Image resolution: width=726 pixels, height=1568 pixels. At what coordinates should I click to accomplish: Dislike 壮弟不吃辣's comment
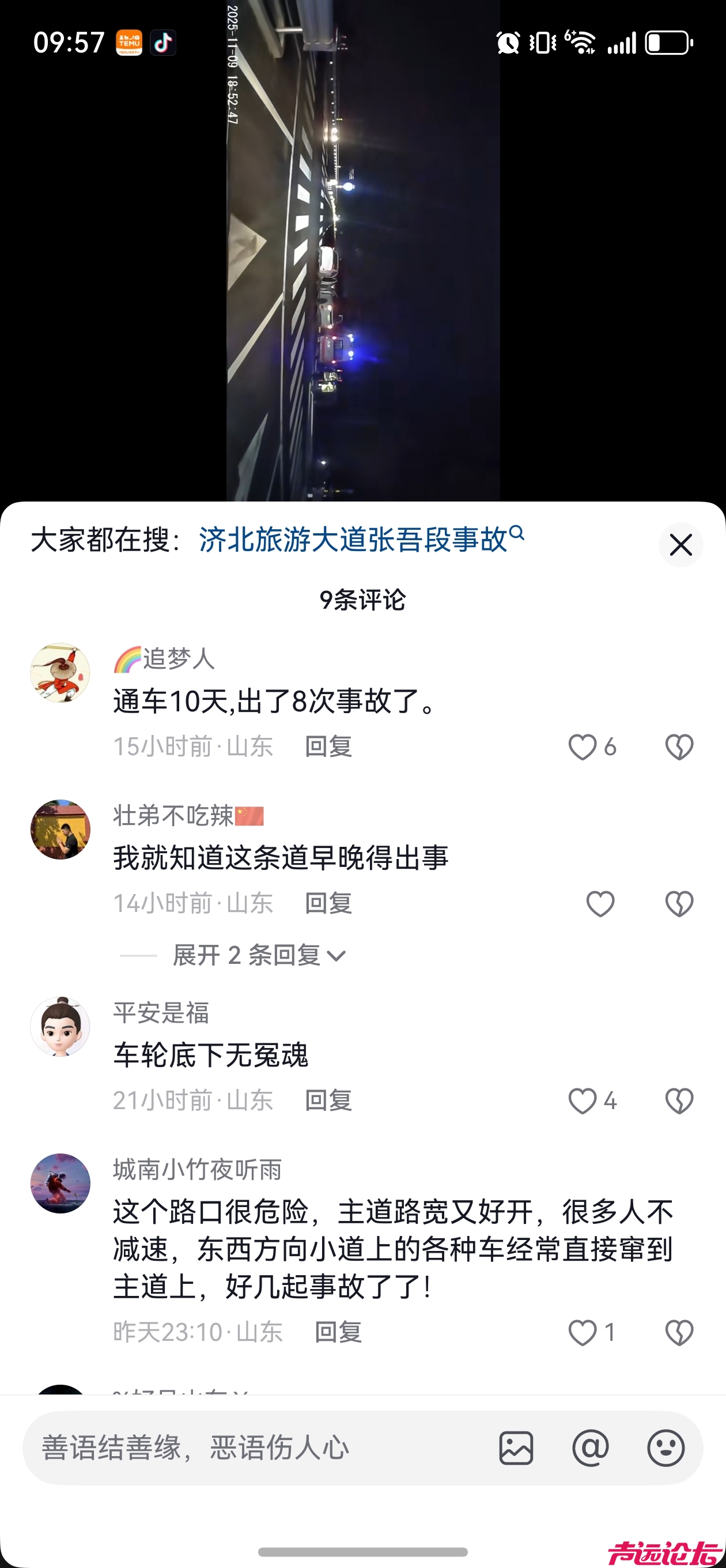pyautogui.click(x=679, y=903)
